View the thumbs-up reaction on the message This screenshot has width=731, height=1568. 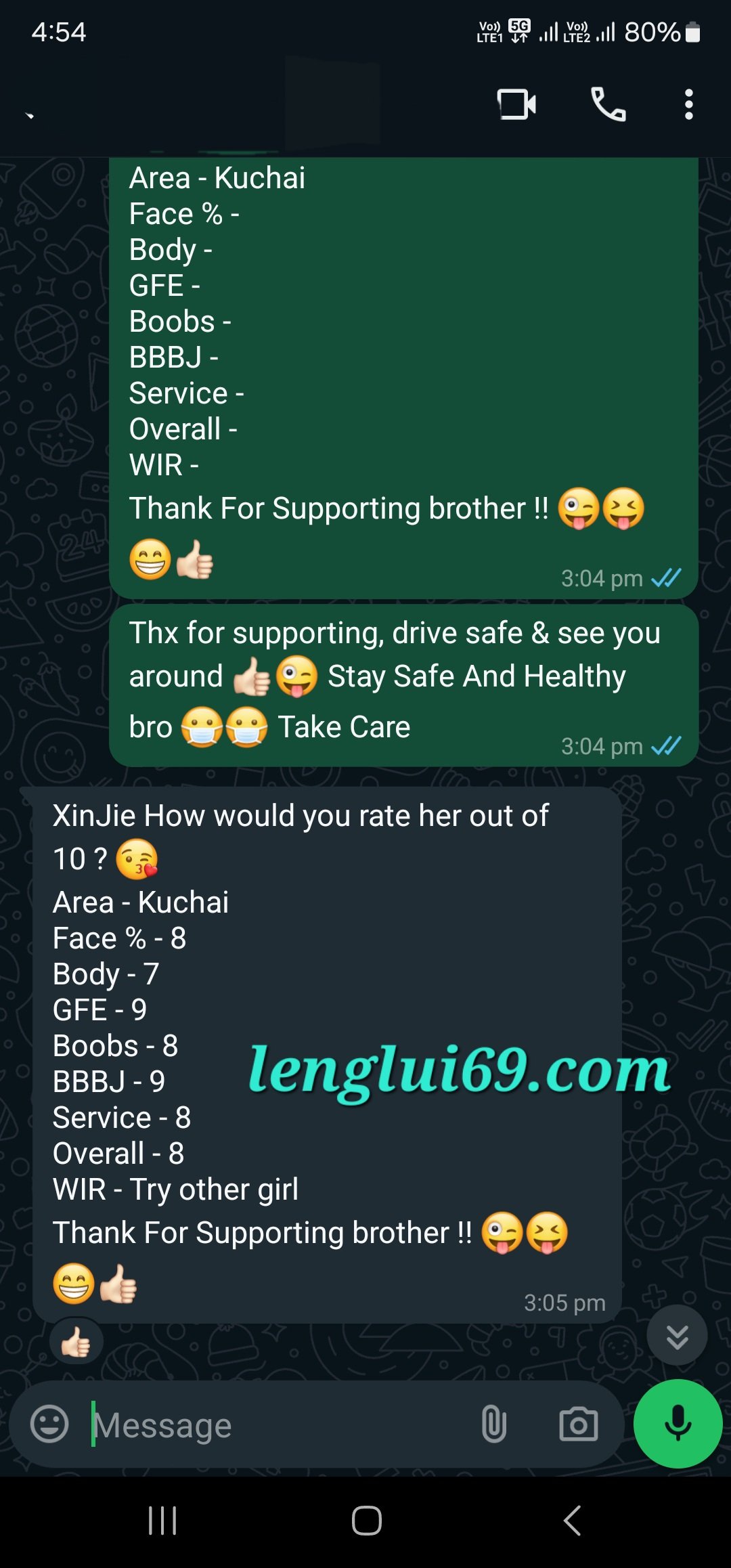tap(76, 1341)
